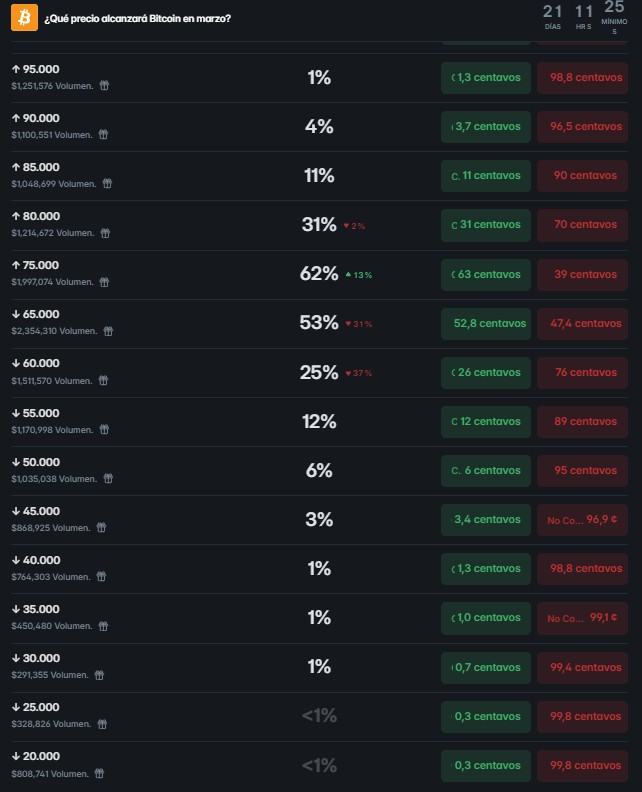Buy Yes at 63 centavos for ↑ 75.000
This screenshot has height=792, width=642.
(x=485, y=274)
